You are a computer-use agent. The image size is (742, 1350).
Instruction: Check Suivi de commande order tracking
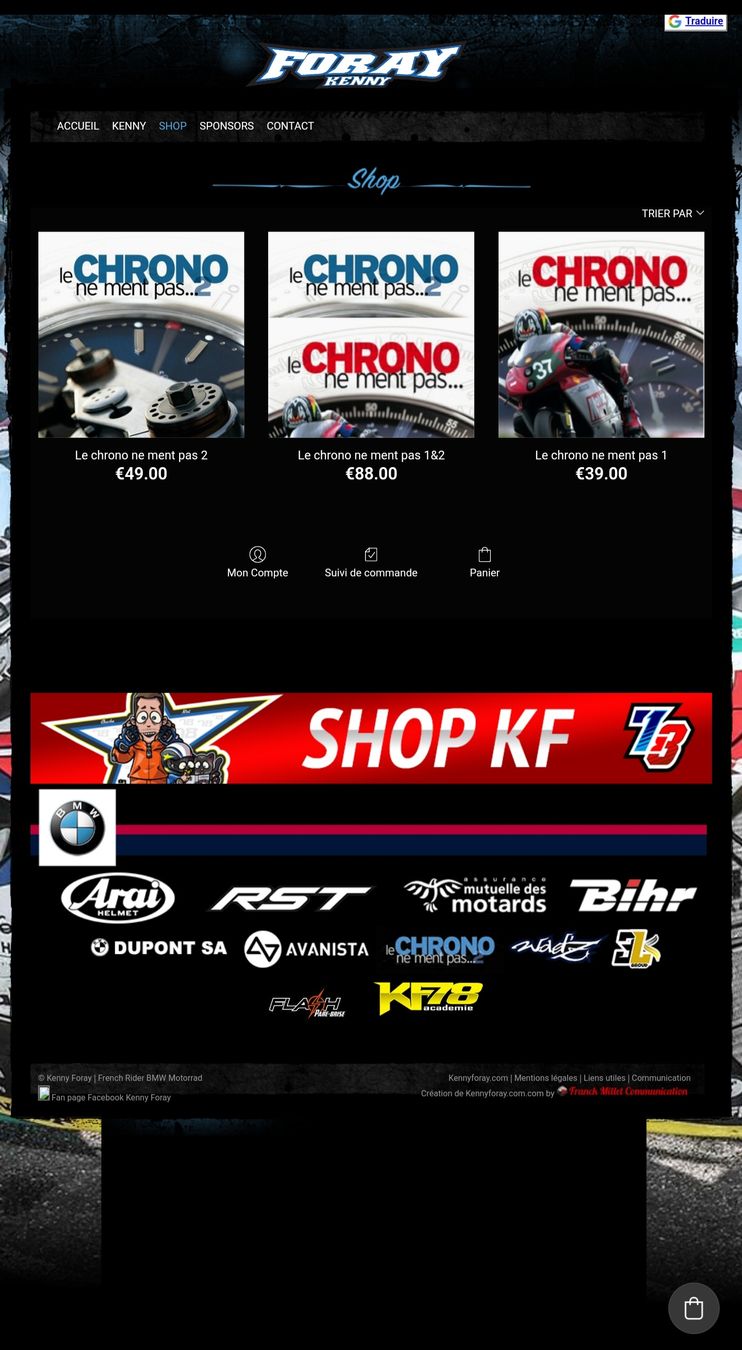click(371, 562)
